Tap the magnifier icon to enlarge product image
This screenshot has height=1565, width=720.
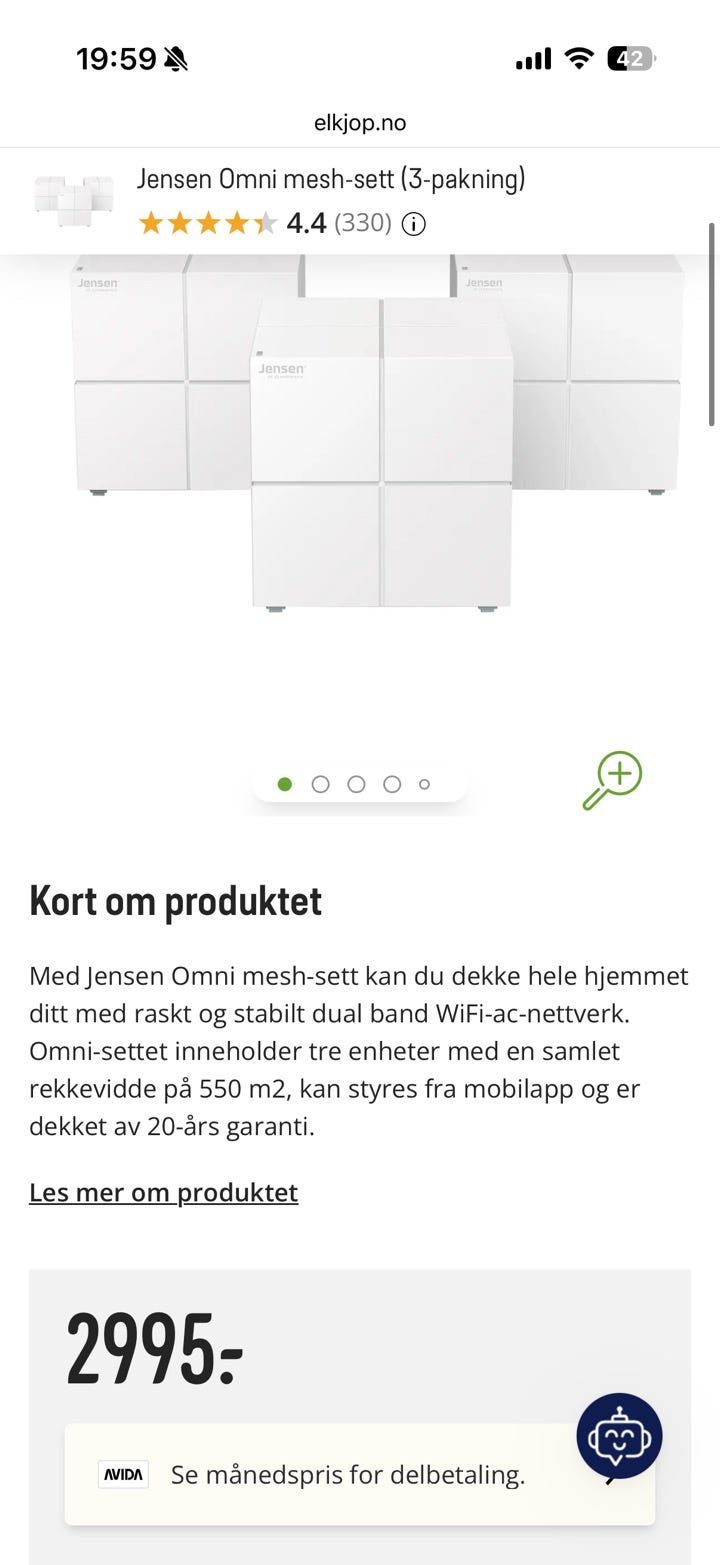(x=612, y=780)
